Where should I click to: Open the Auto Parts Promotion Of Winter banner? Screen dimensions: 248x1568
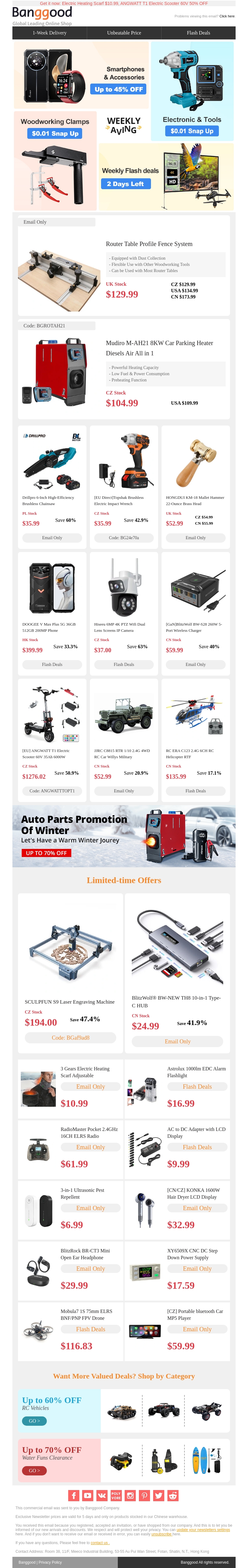[x=124, y=836]
